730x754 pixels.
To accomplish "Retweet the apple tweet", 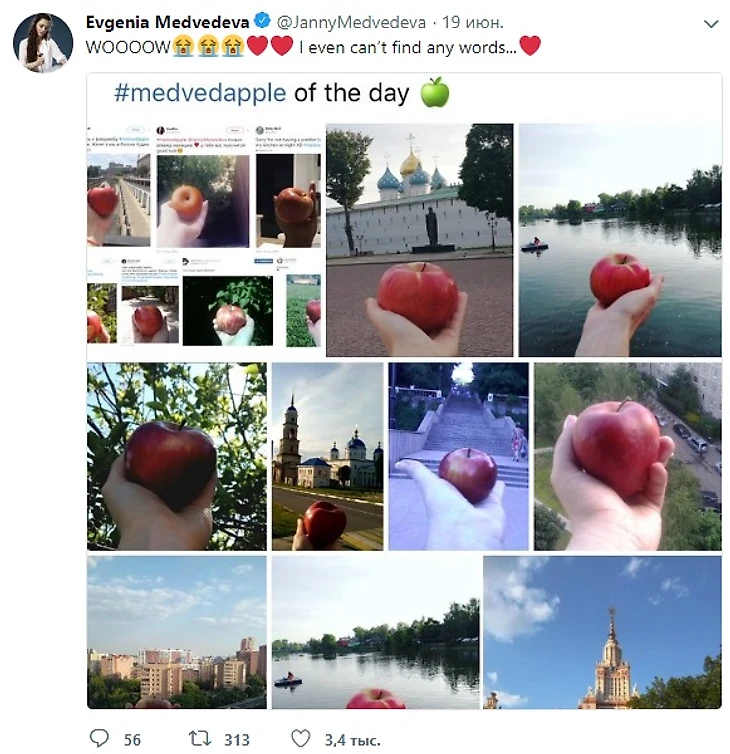I will [x=200, y=739].
